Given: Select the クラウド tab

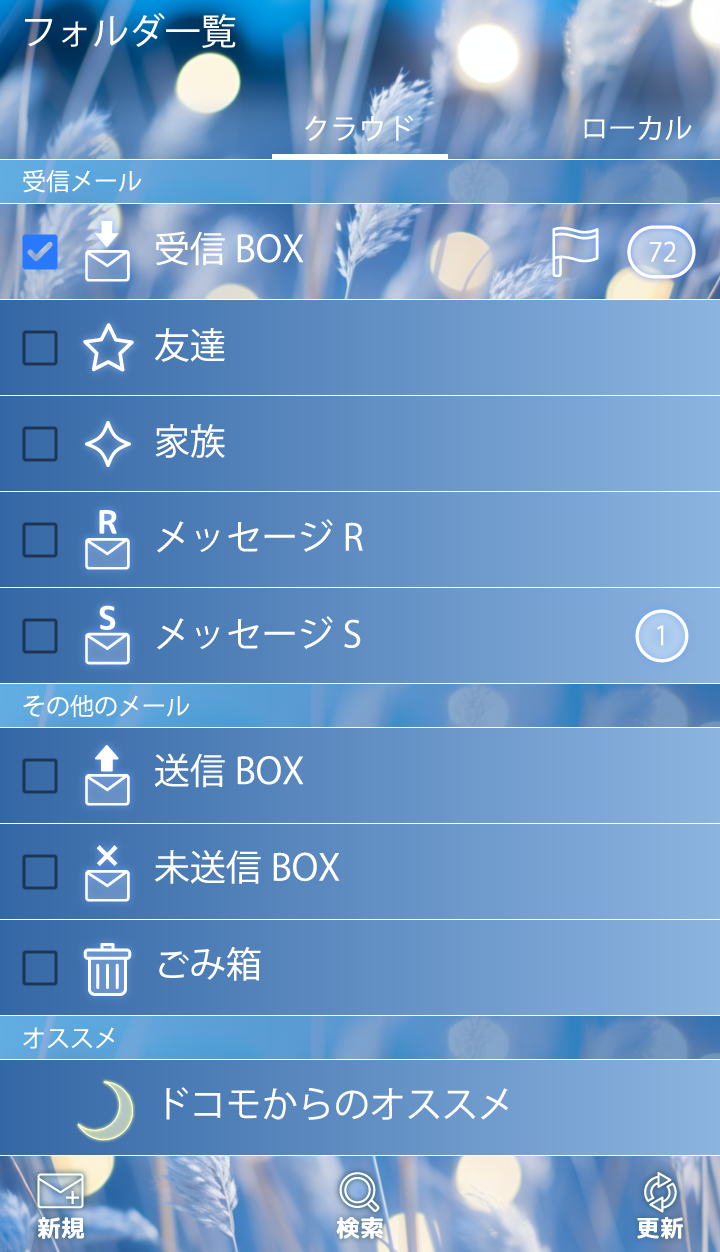Looking at the screenshot, I should (359, 128).
